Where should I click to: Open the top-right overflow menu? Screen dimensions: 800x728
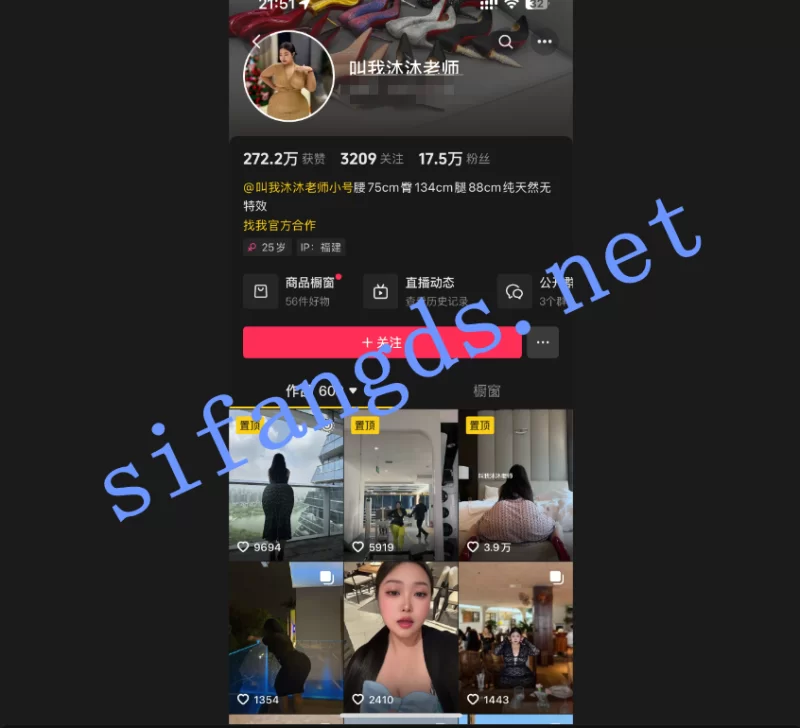click(x=544, y=42)
